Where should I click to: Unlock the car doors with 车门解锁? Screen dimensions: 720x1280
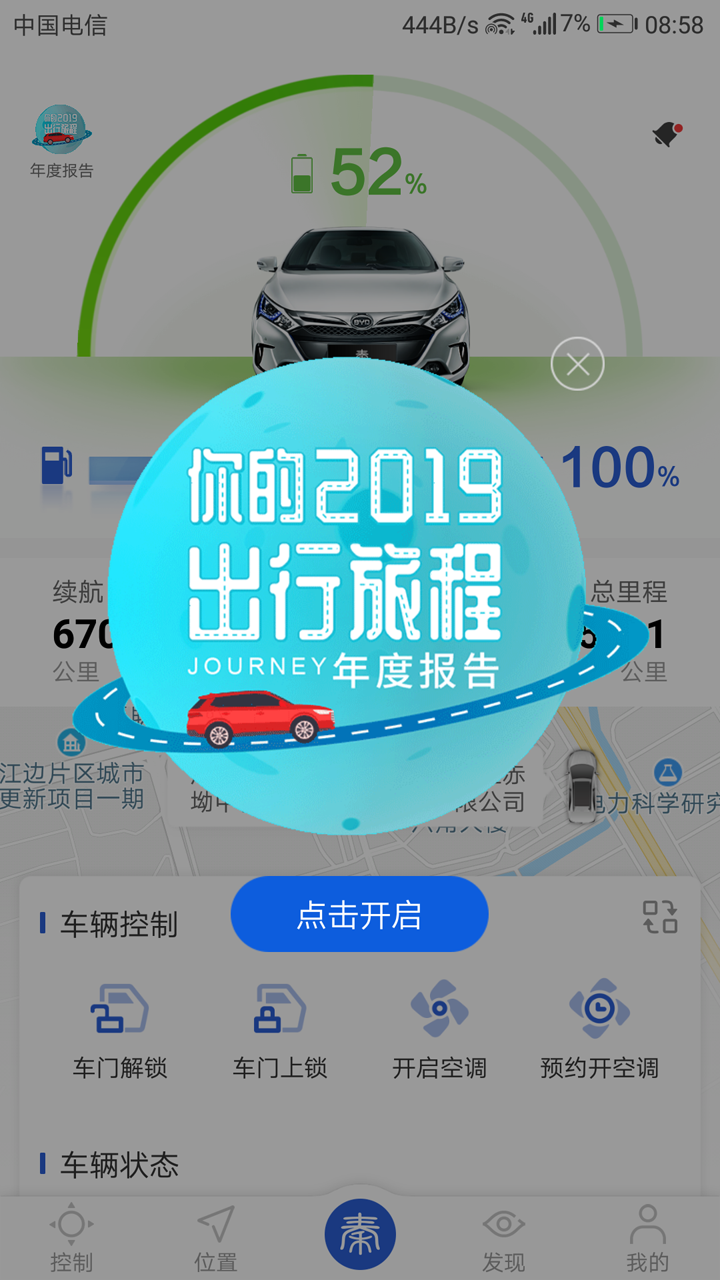[x=119, y=1030]
